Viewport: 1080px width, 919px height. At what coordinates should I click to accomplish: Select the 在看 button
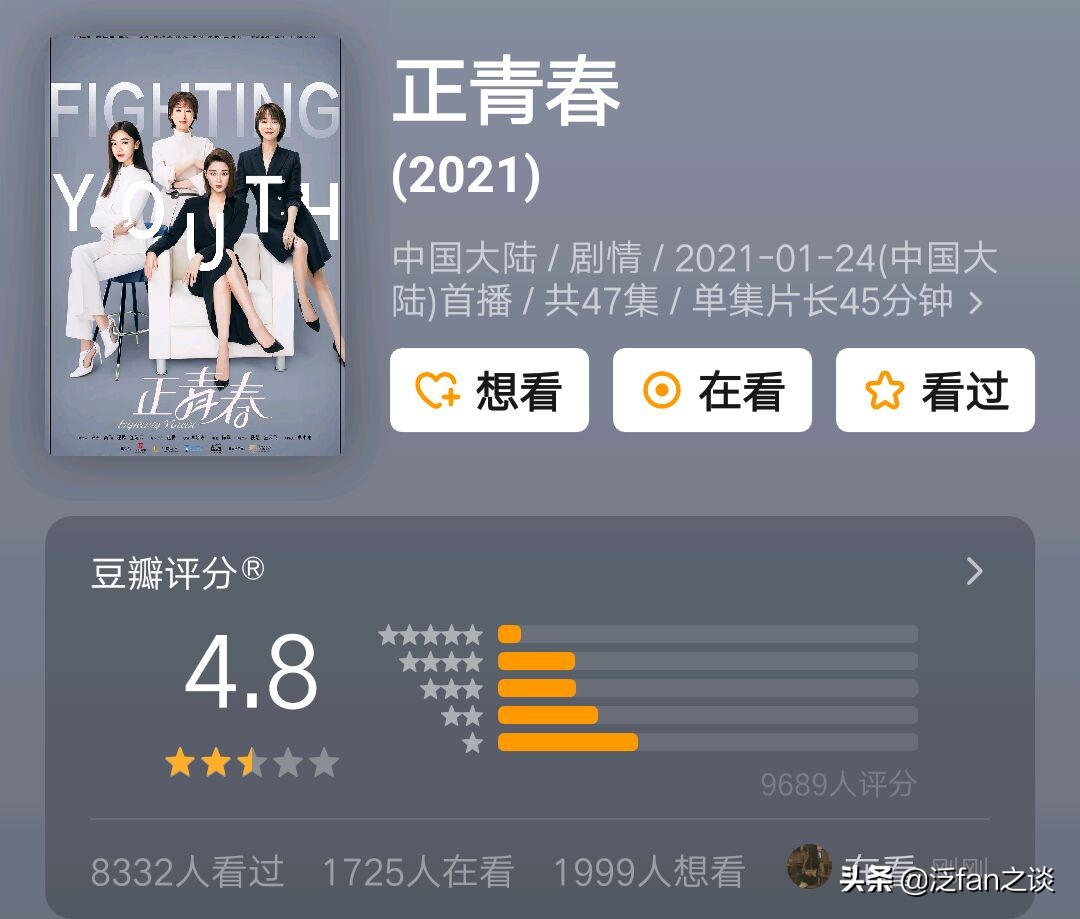(712, 390)
